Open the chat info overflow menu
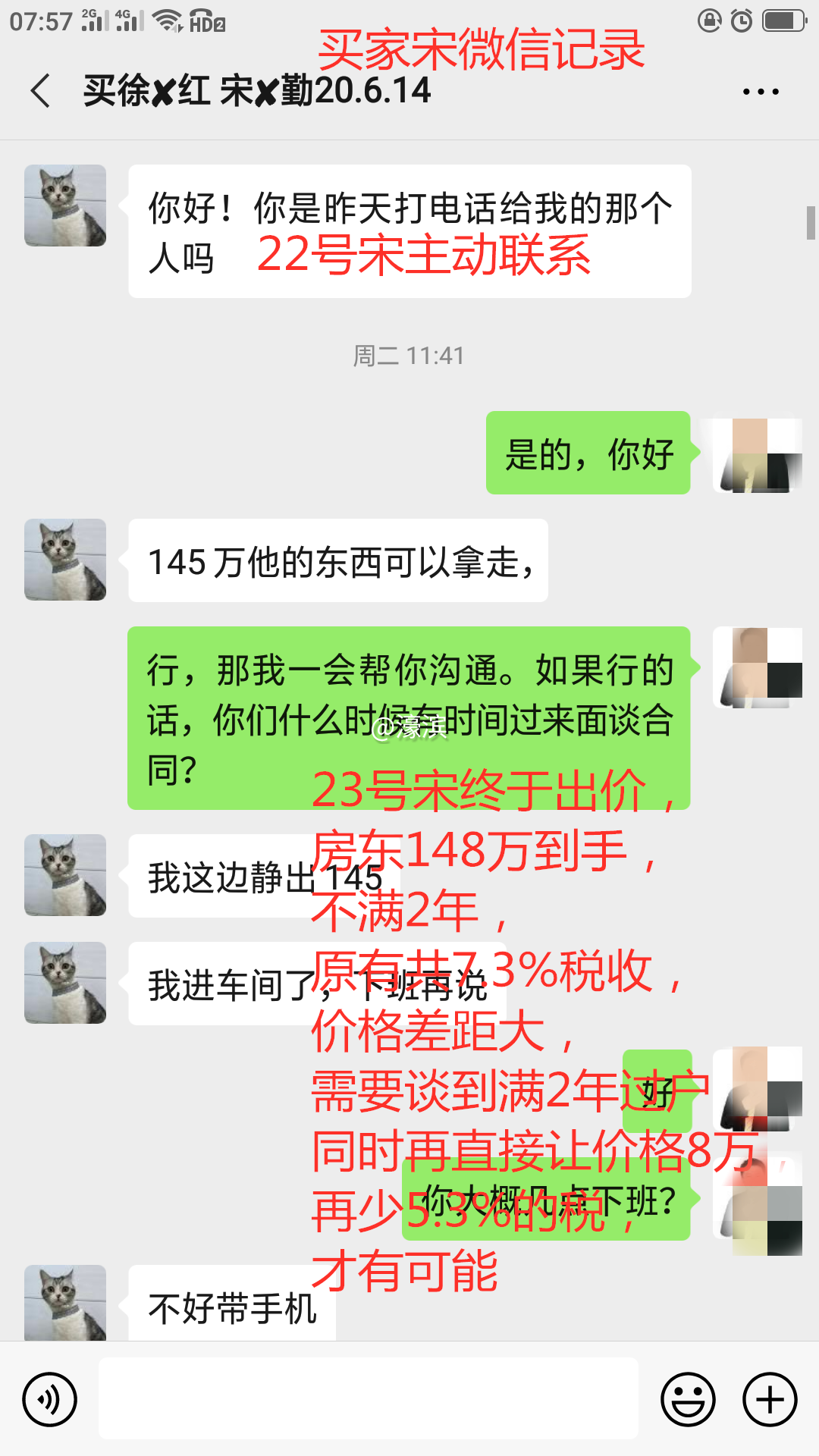 [x=760, y=92]
